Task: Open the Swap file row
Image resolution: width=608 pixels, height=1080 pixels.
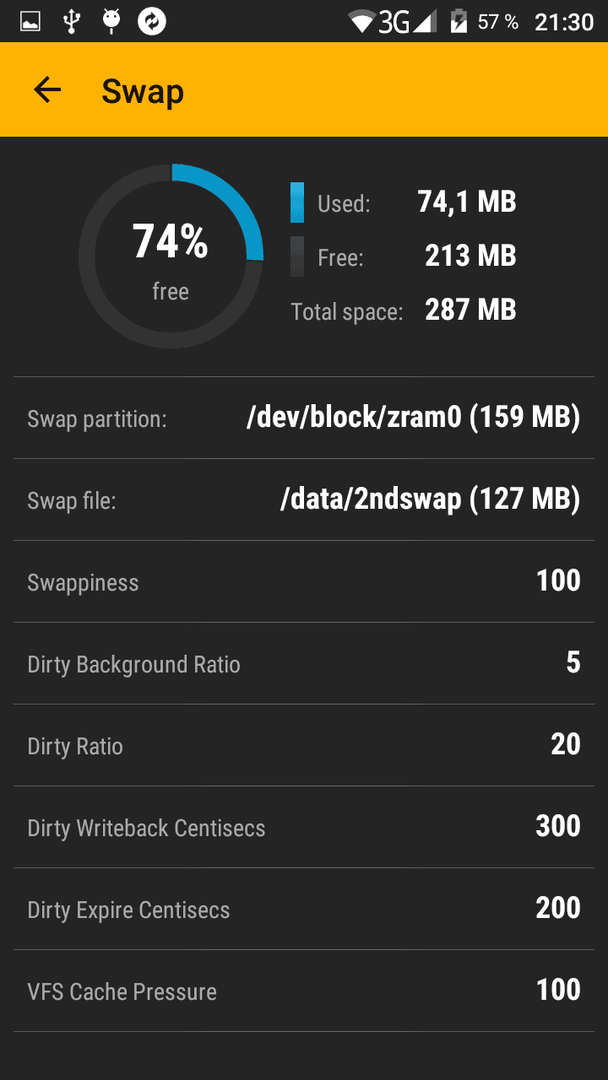Action: 304,500
